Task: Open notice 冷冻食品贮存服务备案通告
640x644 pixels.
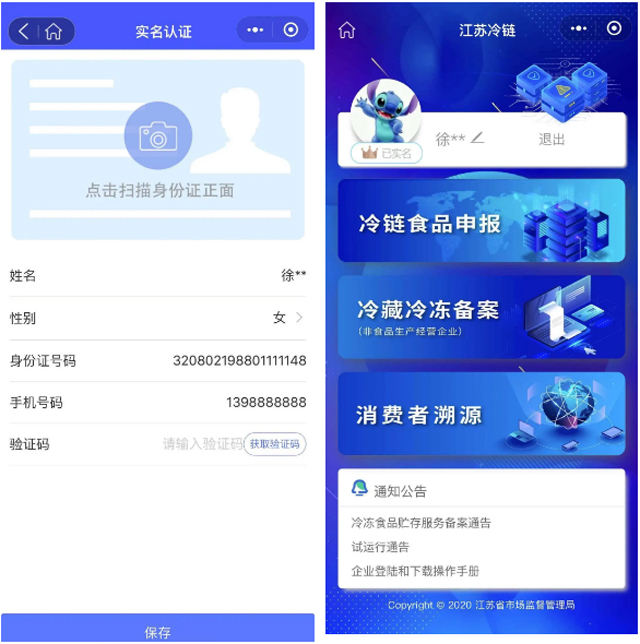Action: (x=421, y=523)
